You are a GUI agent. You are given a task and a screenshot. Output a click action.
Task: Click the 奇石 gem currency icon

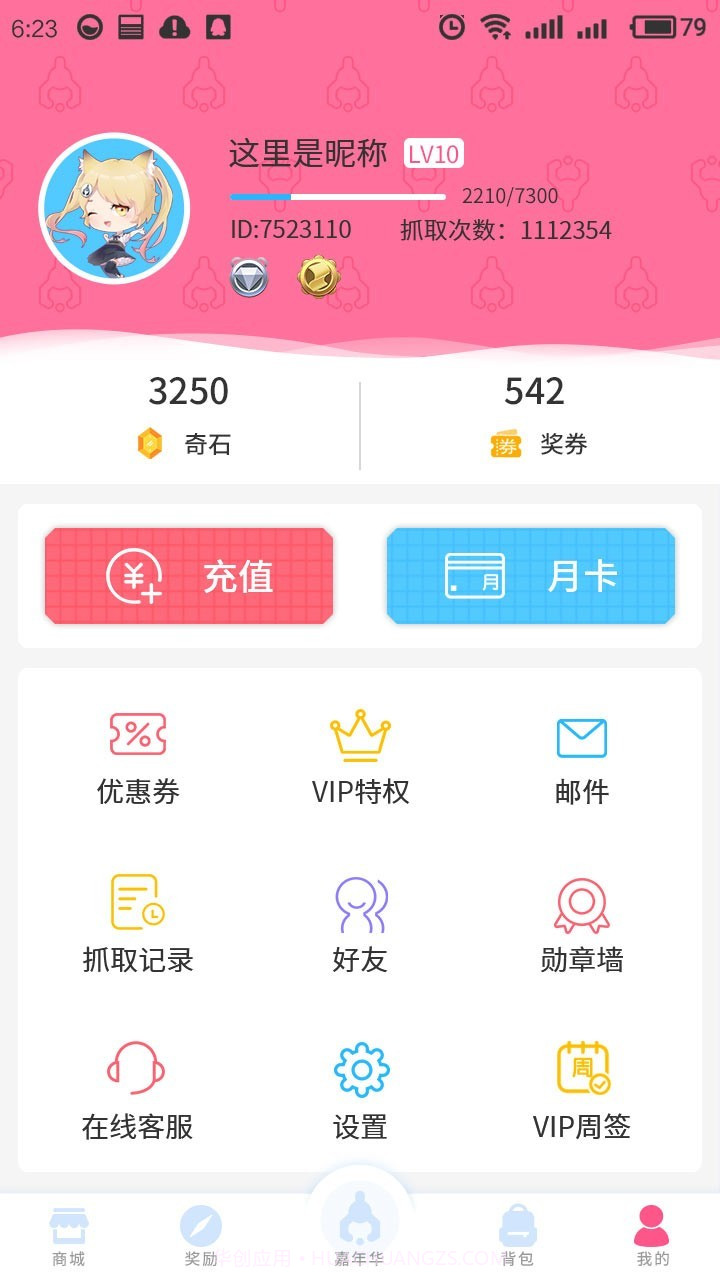(x=152, y=444)
